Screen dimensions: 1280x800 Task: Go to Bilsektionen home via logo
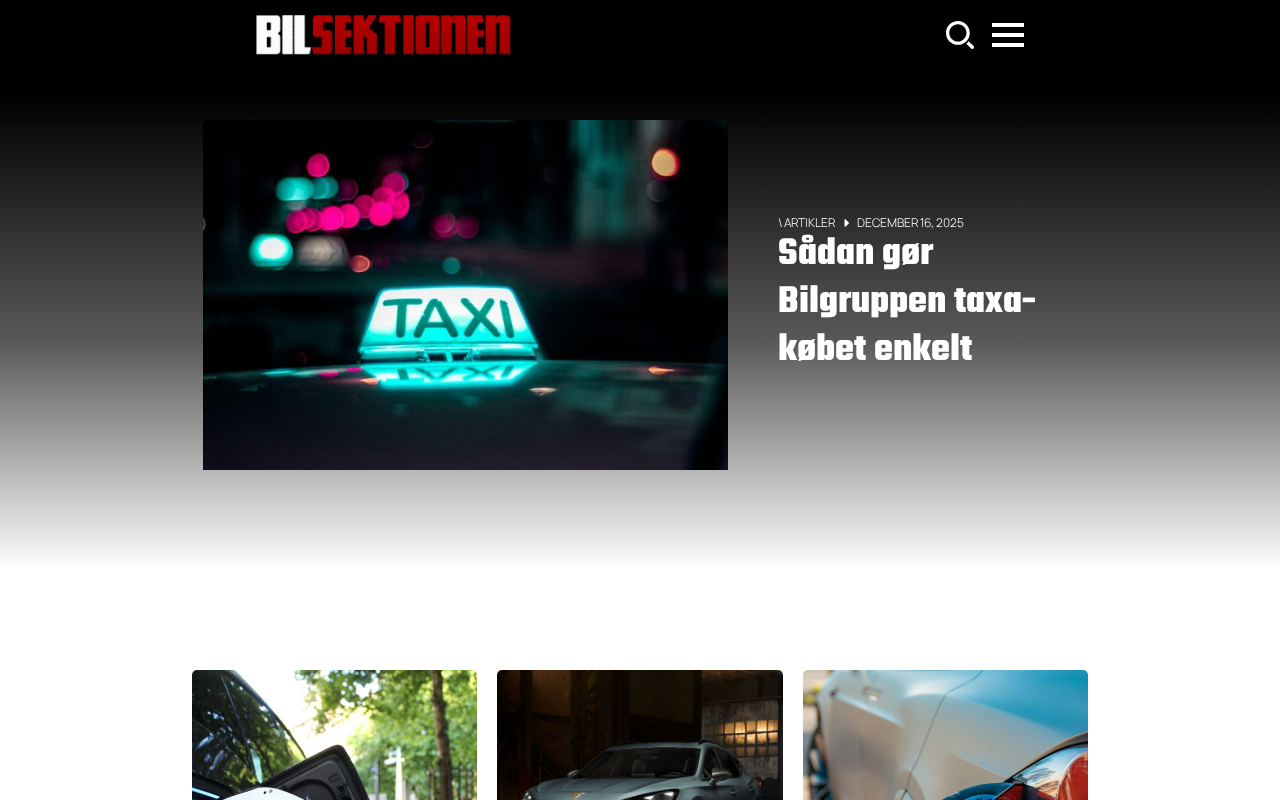point(383,35)
